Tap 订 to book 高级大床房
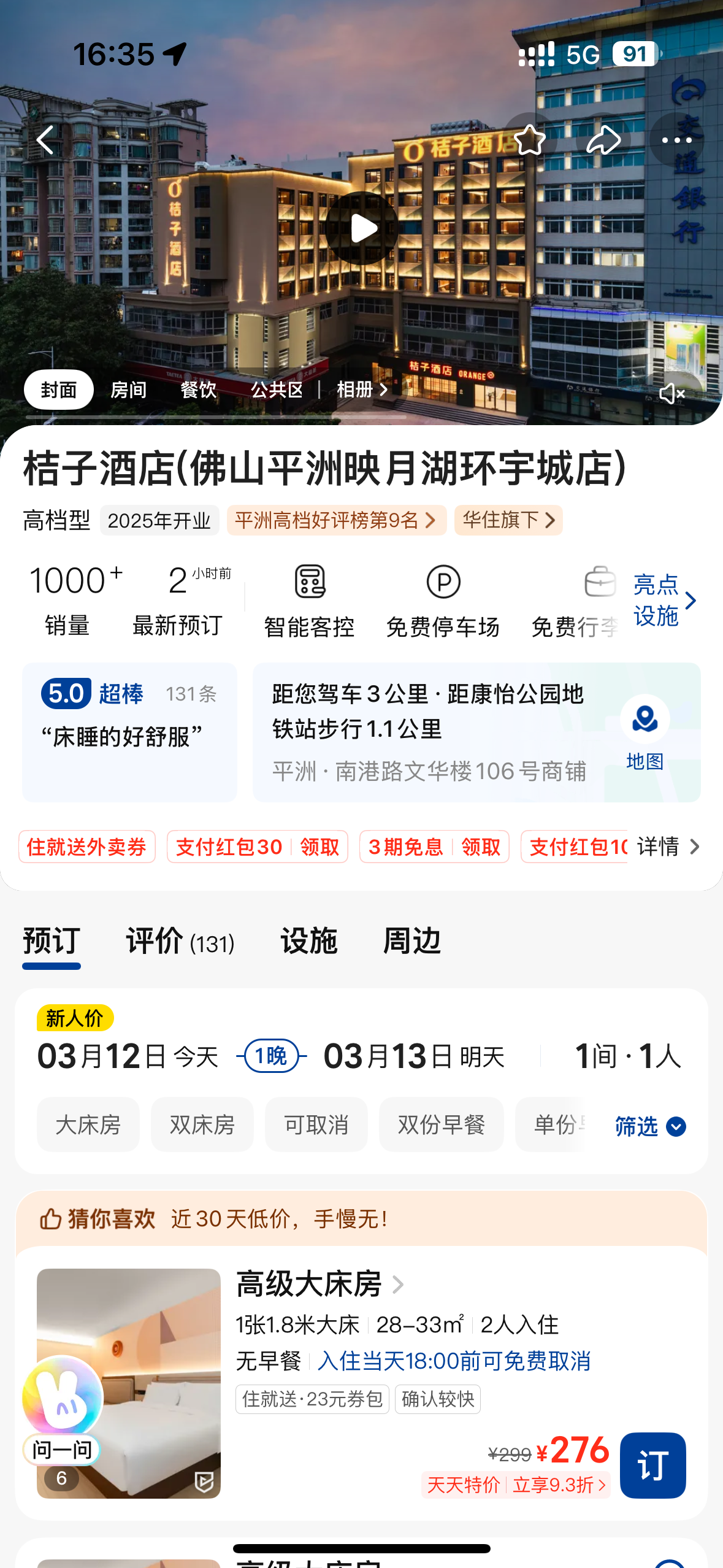 652,1465
